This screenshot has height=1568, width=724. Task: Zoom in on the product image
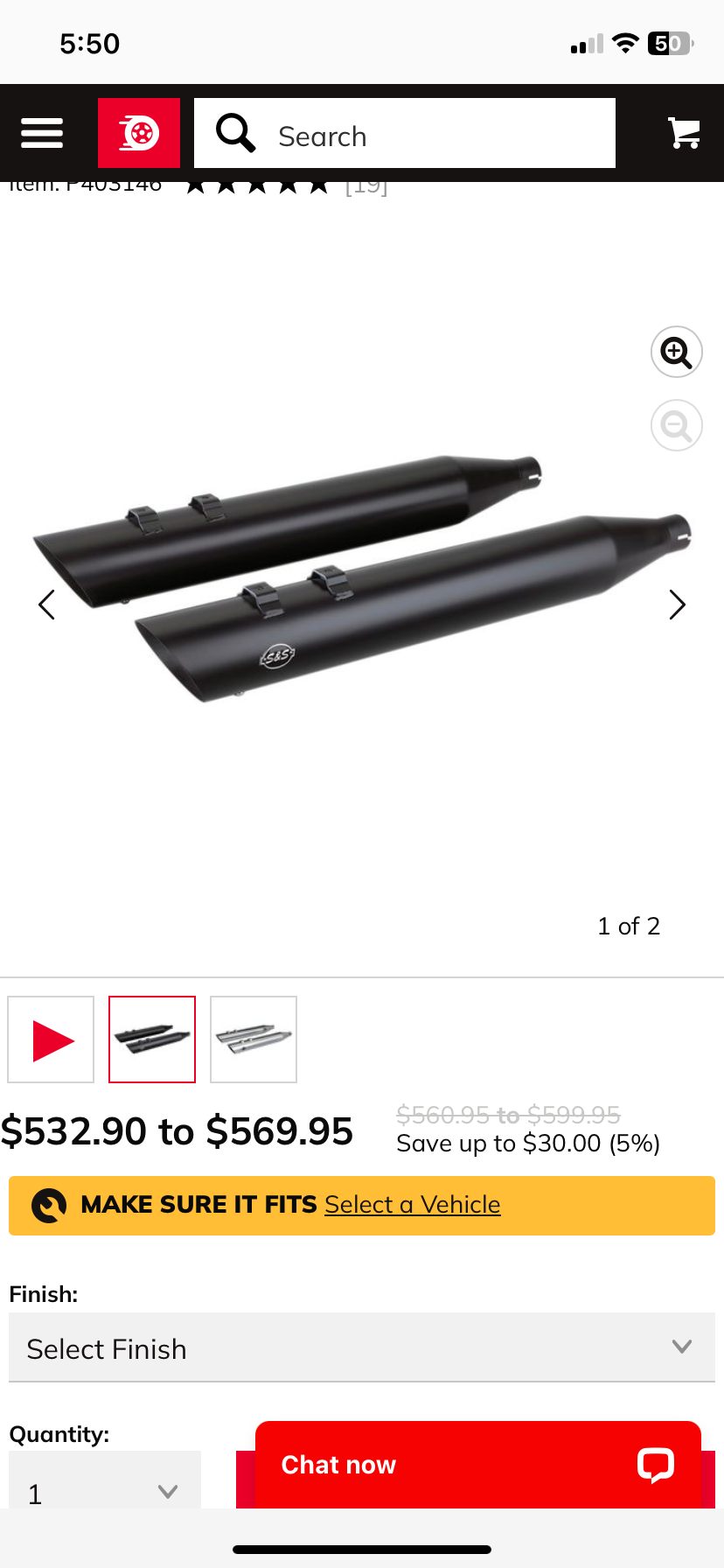[676, 352]
